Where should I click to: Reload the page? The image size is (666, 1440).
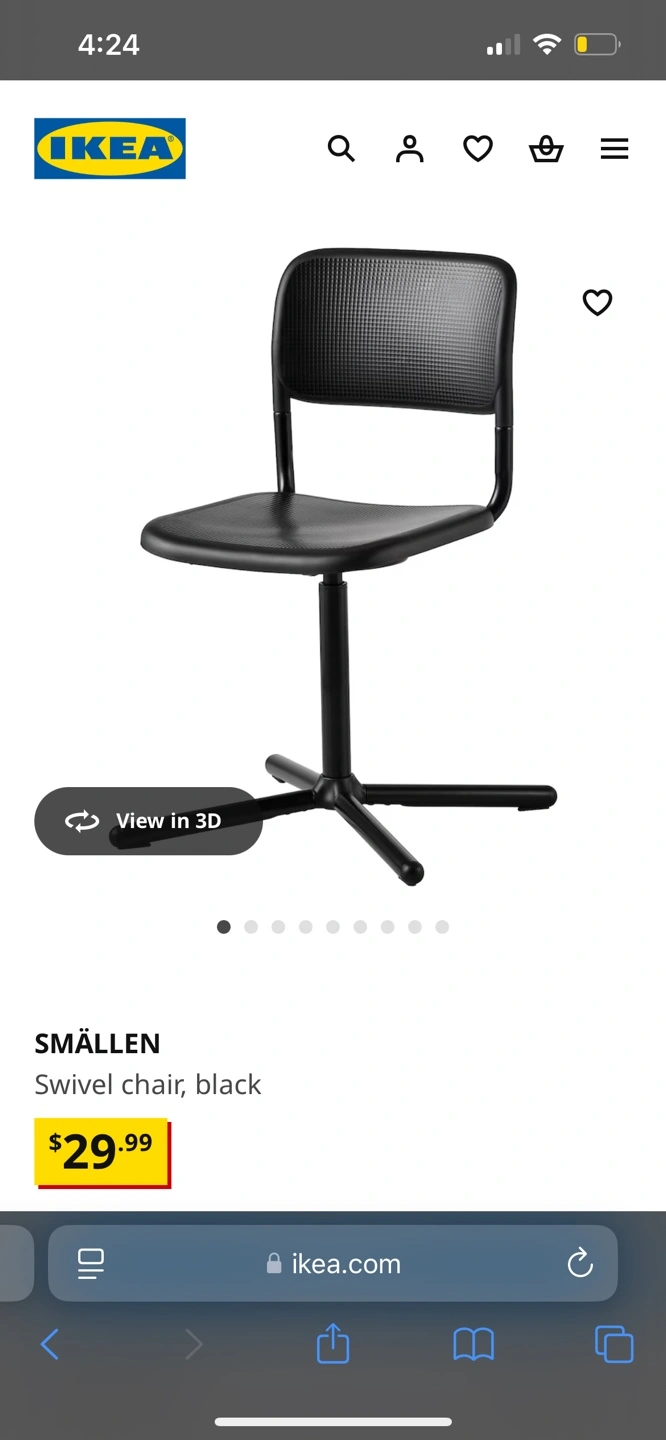580,1263
